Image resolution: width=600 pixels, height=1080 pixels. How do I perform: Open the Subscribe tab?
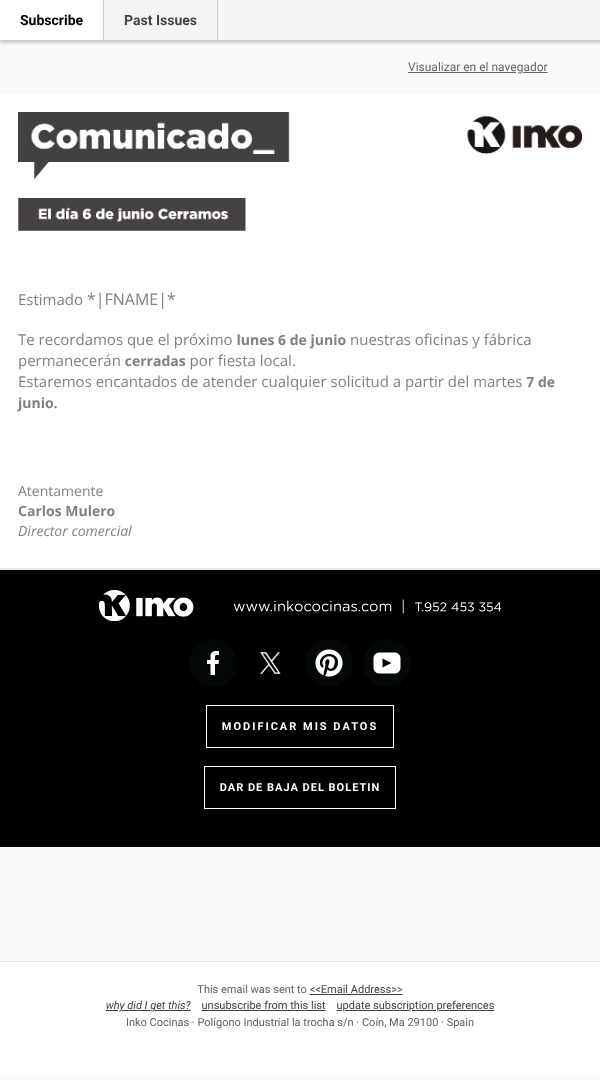pyautogui.click(x=52, y=20)
